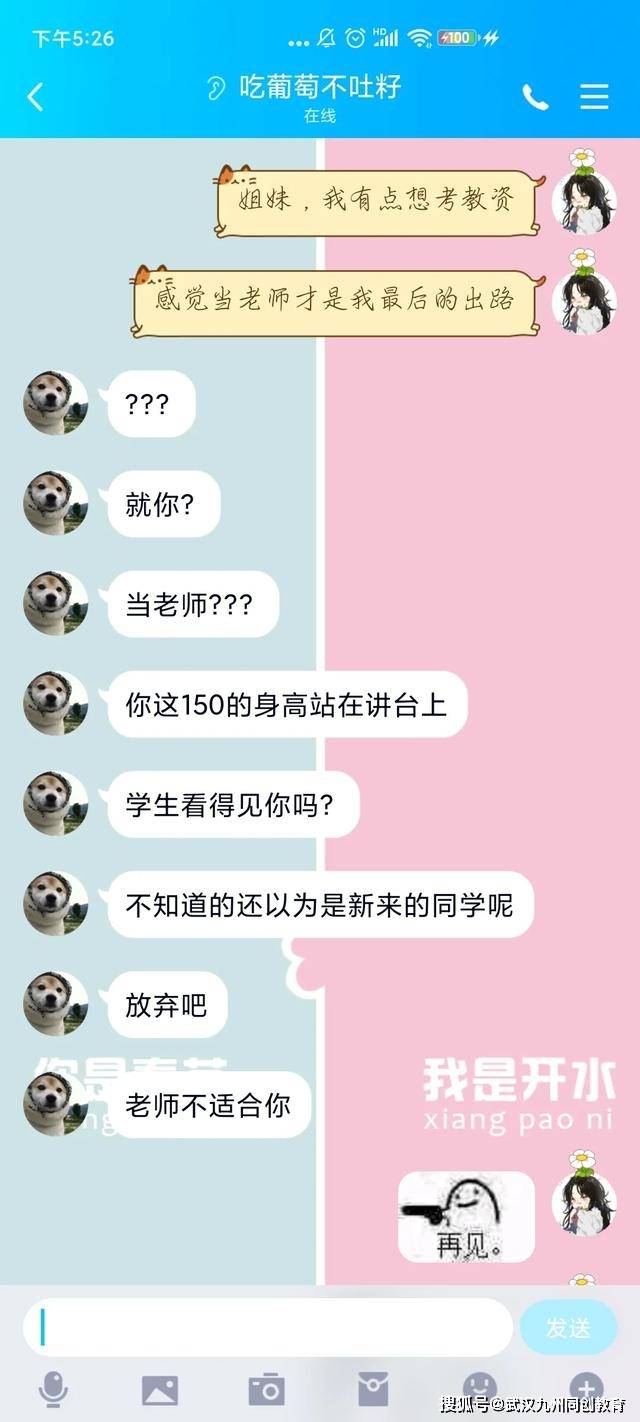Record a voice message with microphone

[53, 1389]
